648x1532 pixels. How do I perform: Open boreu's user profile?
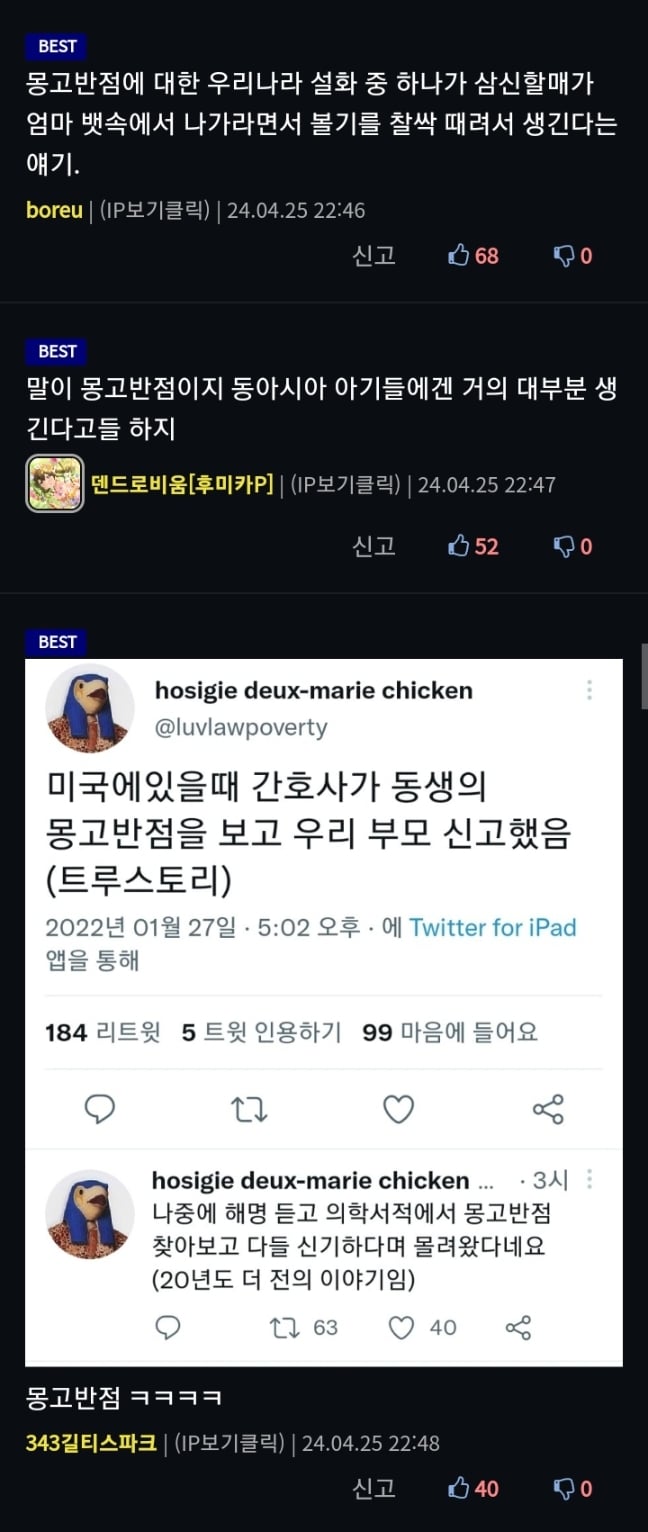[54, 210]
